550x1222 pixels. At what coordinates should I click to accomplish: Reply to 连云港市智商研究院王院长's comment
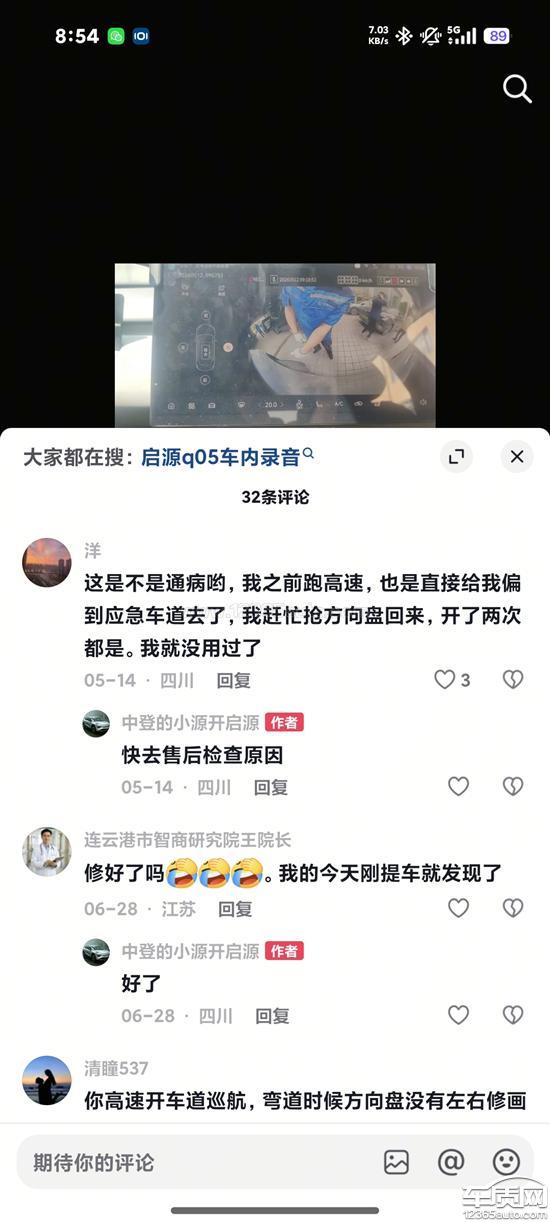click(236, 909)
